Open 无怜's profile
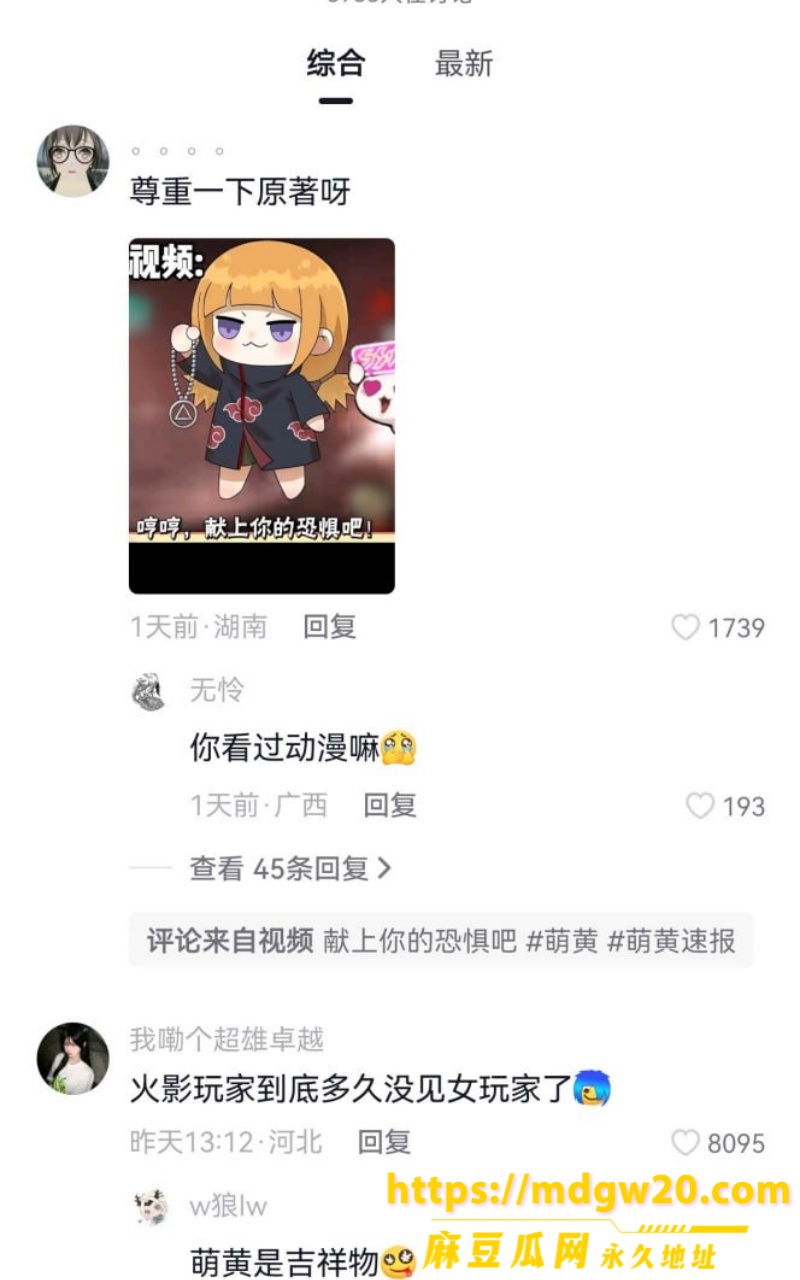The image size is (800, 1280). point(148,691)
